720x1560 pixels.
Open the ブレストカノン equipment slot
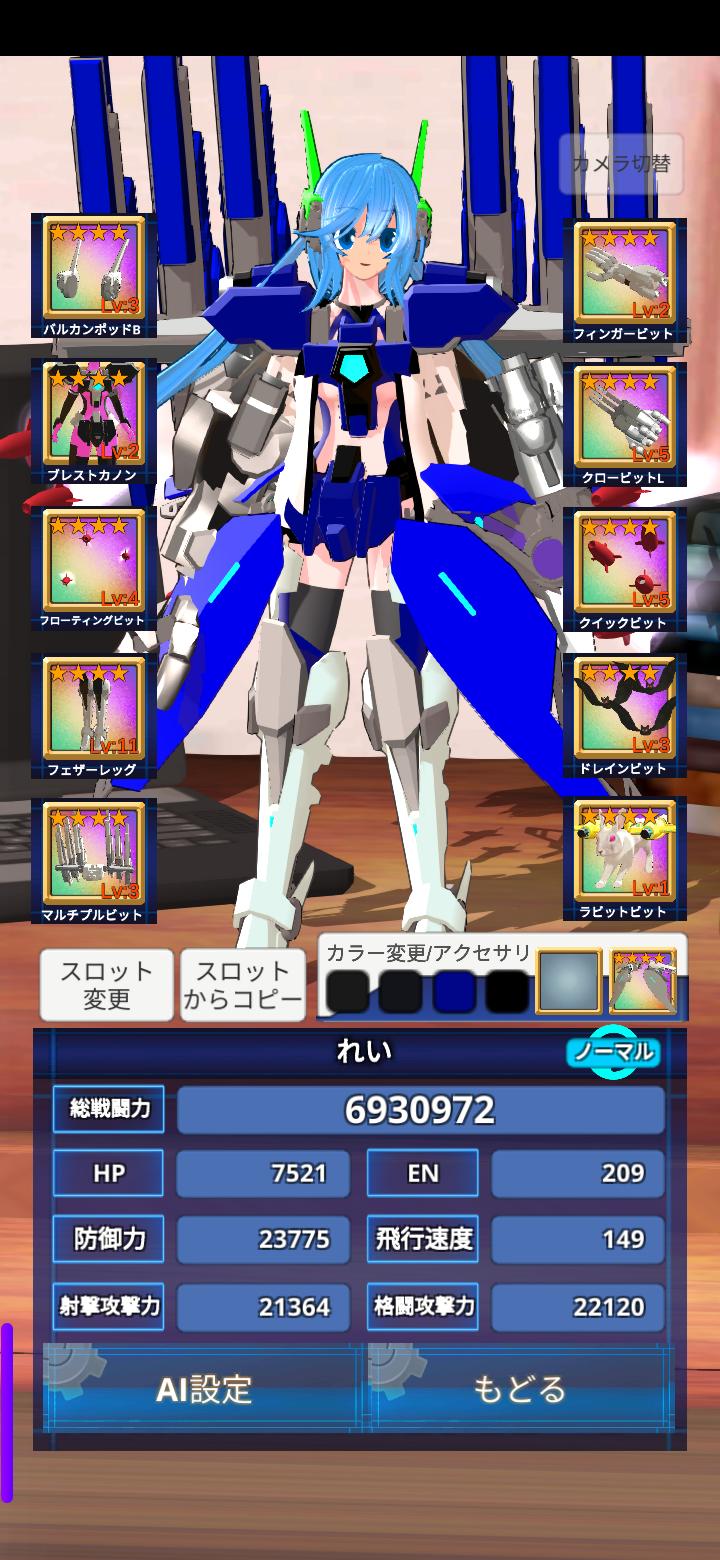tap(94, 420)
